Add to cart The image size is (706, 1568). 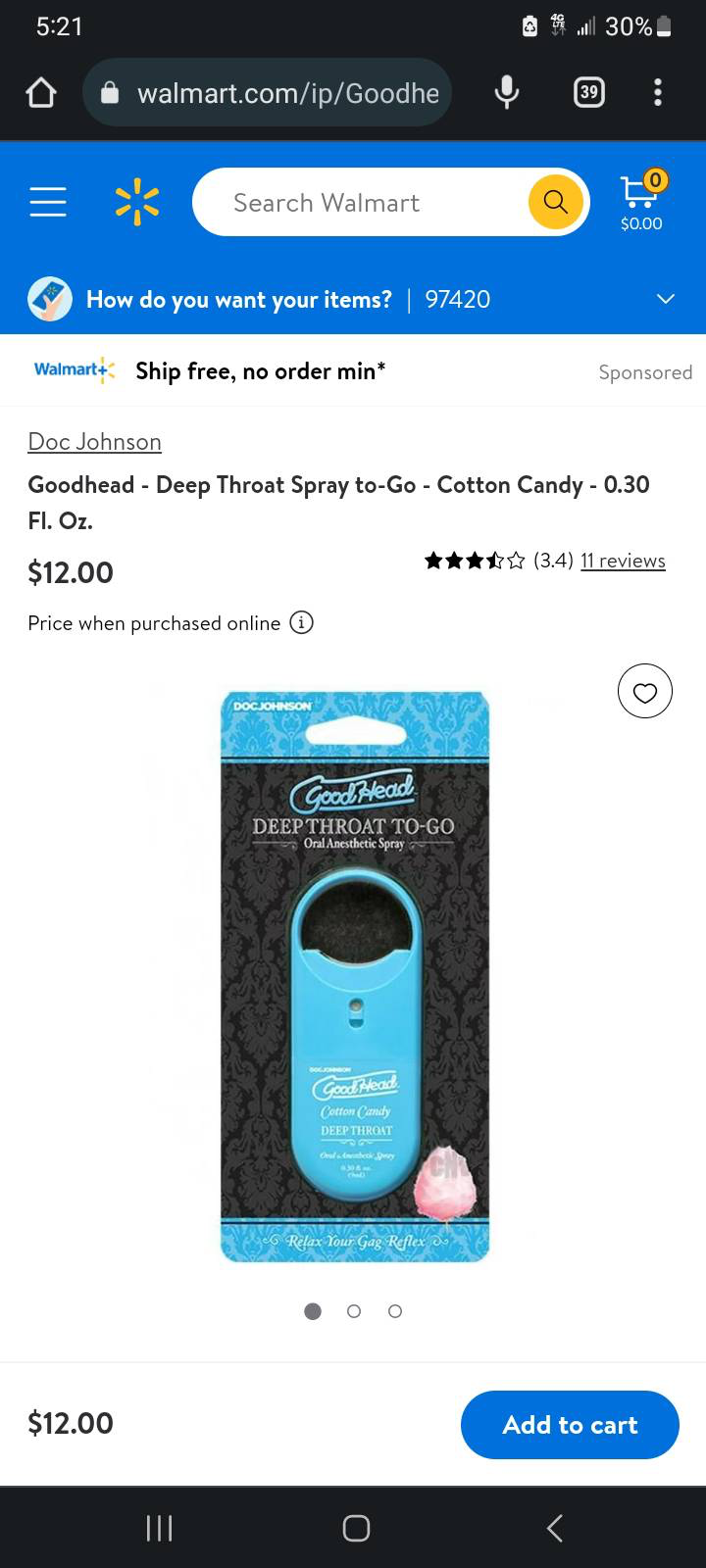(x=570, y=1424)
